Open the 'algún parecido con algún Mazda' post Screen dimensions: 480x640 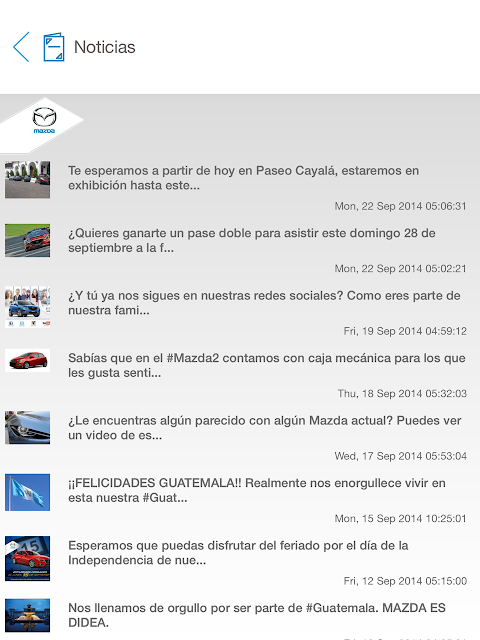coord(240,436)
